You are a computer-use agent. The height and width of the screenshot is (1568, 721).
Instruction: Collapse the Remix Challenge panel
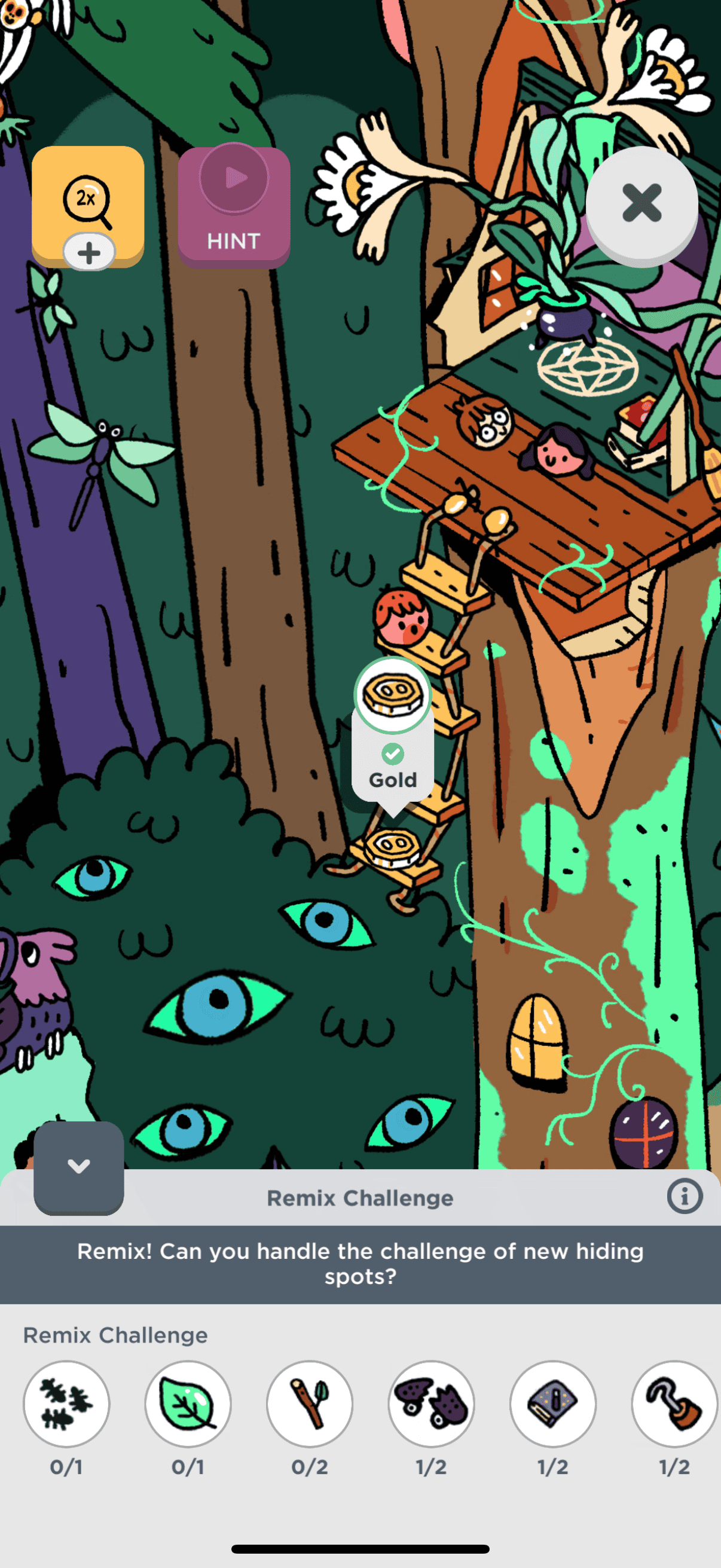[78, 1167]
